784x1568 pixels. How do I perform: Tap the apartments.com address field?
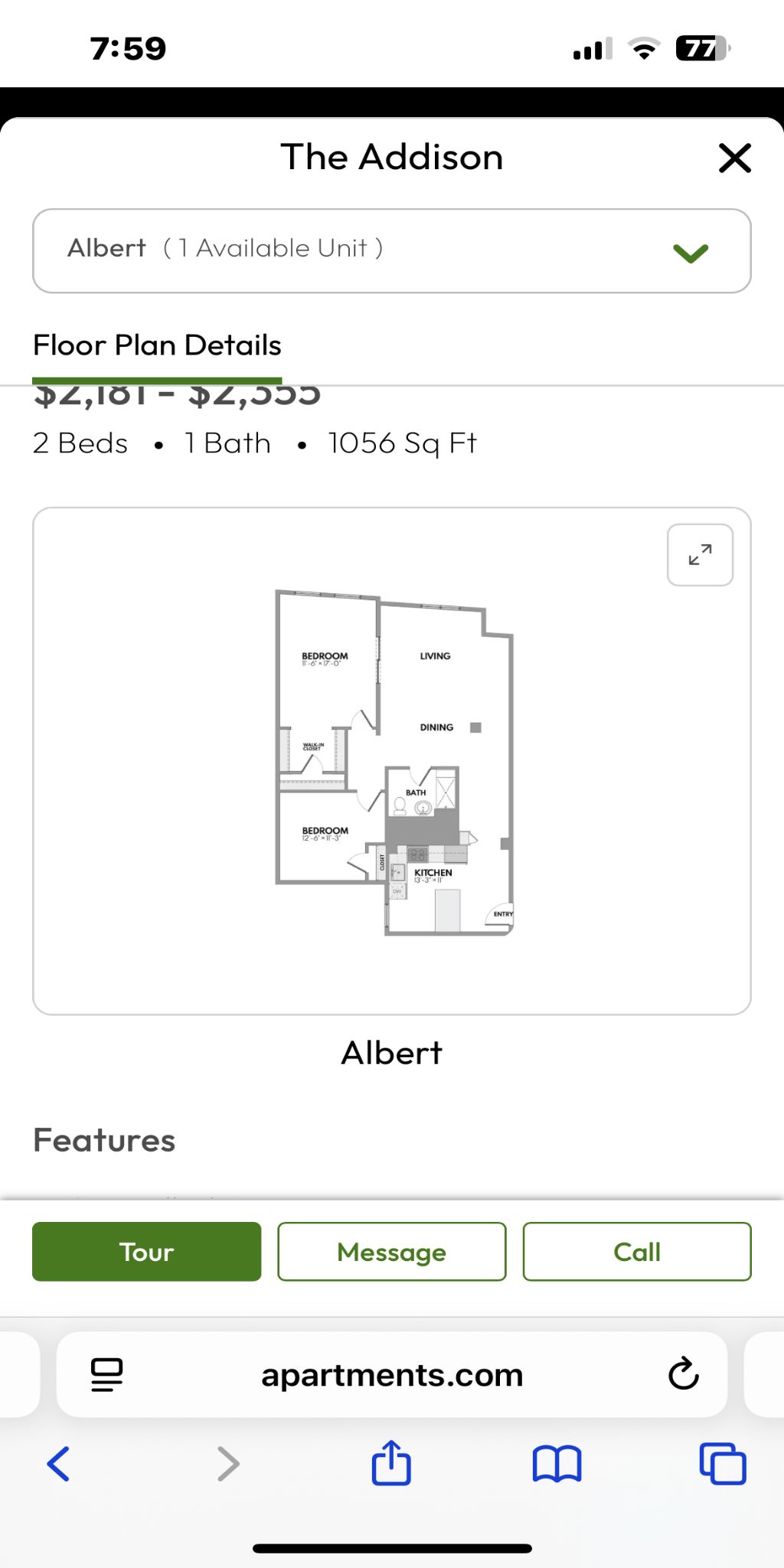point(392,1375)
